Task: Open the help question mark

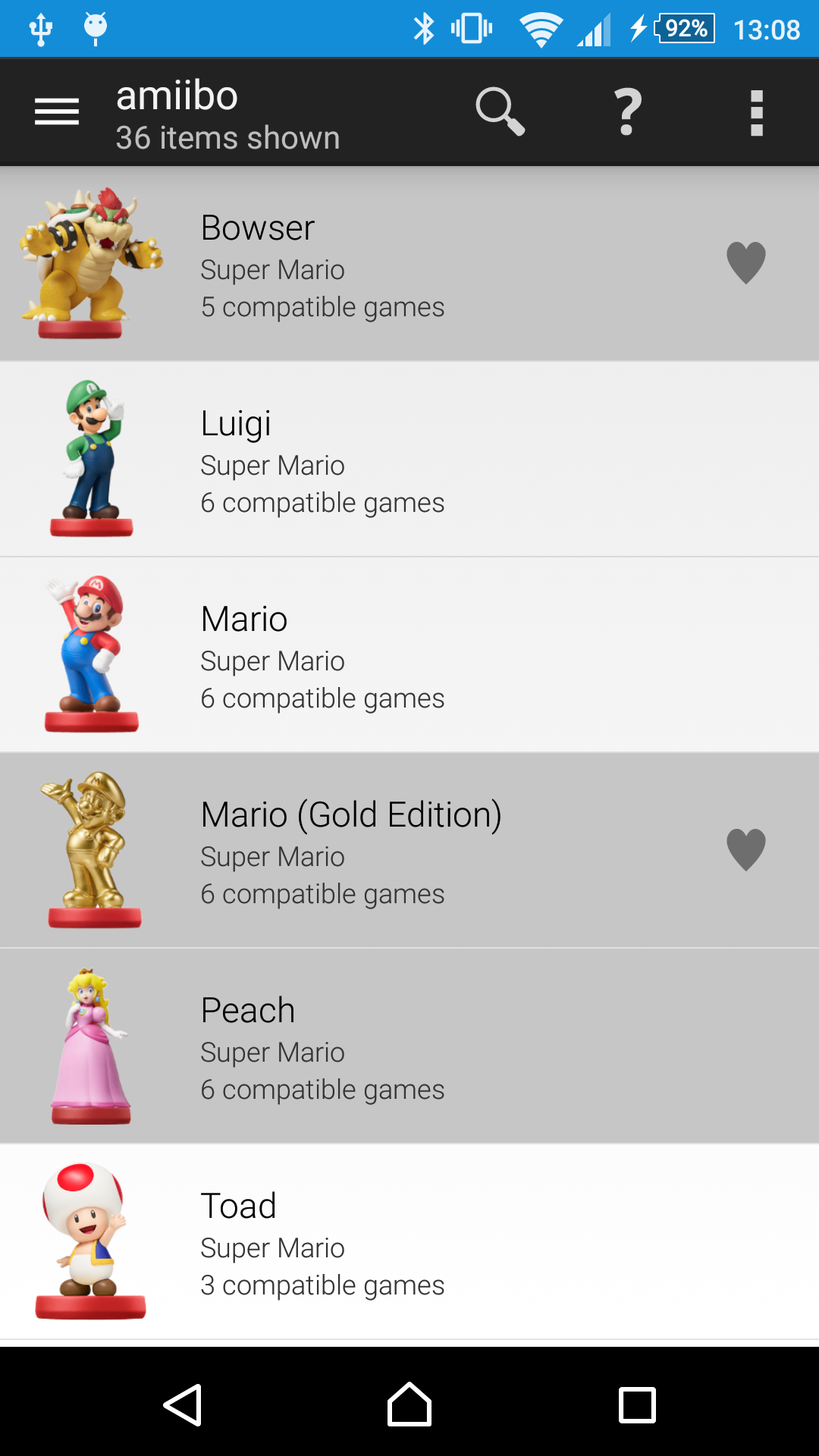Action: (628, 112)
